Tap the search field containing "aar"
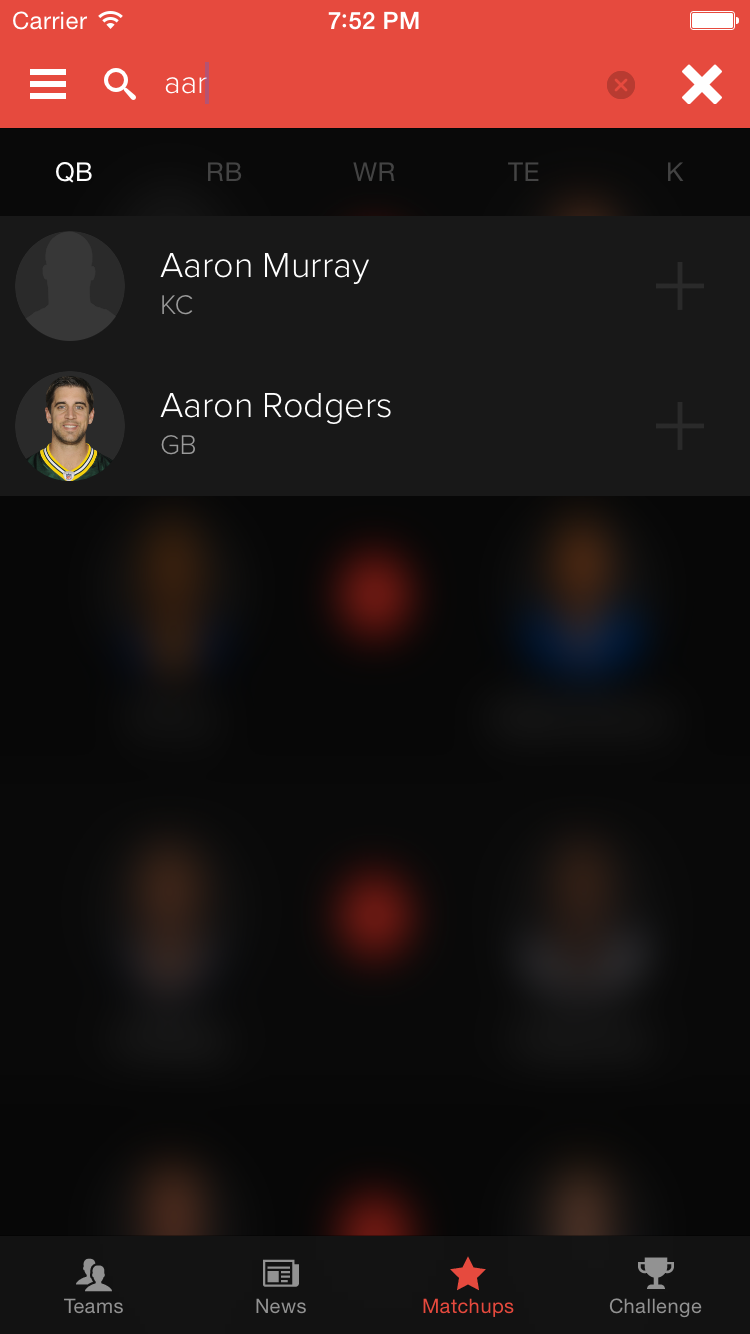 380,85
